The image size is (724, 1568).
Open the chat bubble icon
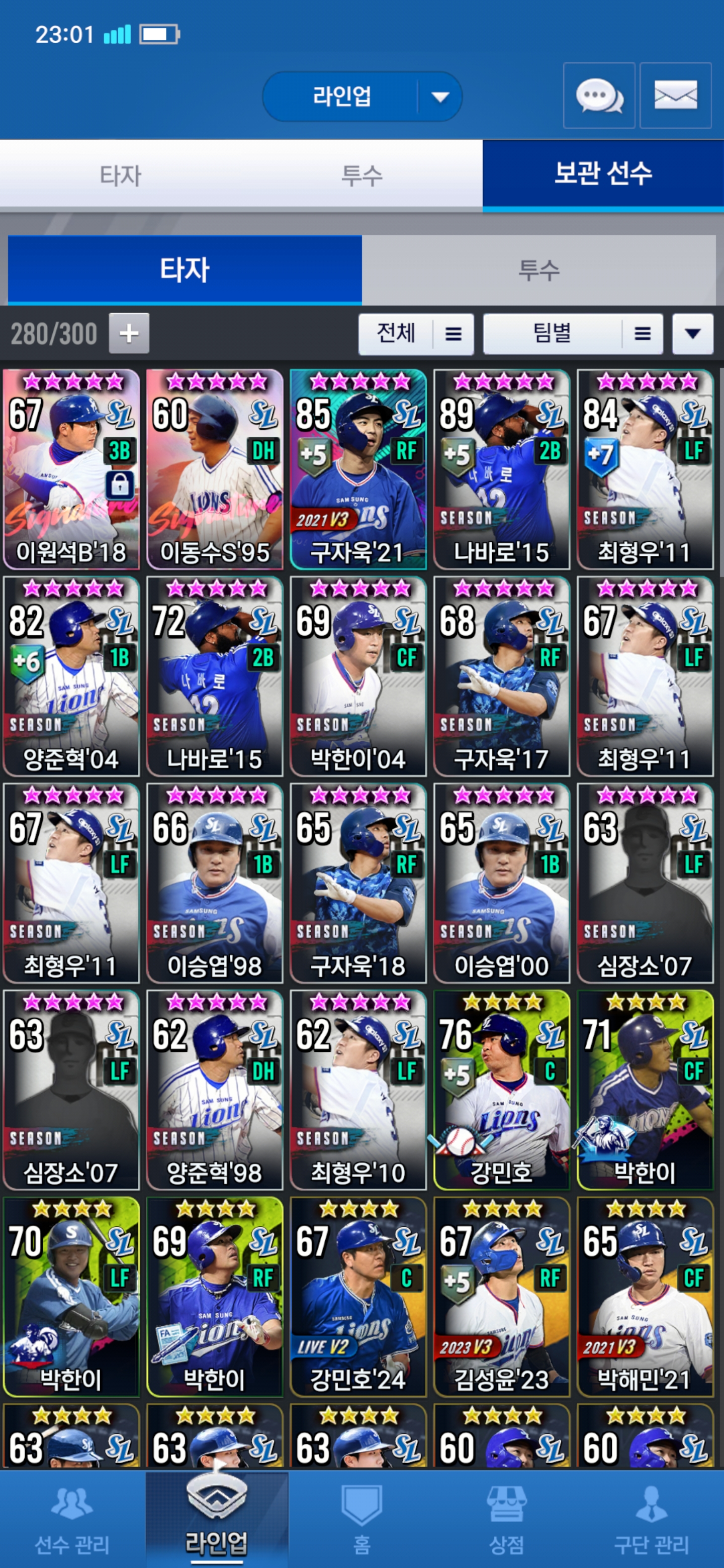599,95
